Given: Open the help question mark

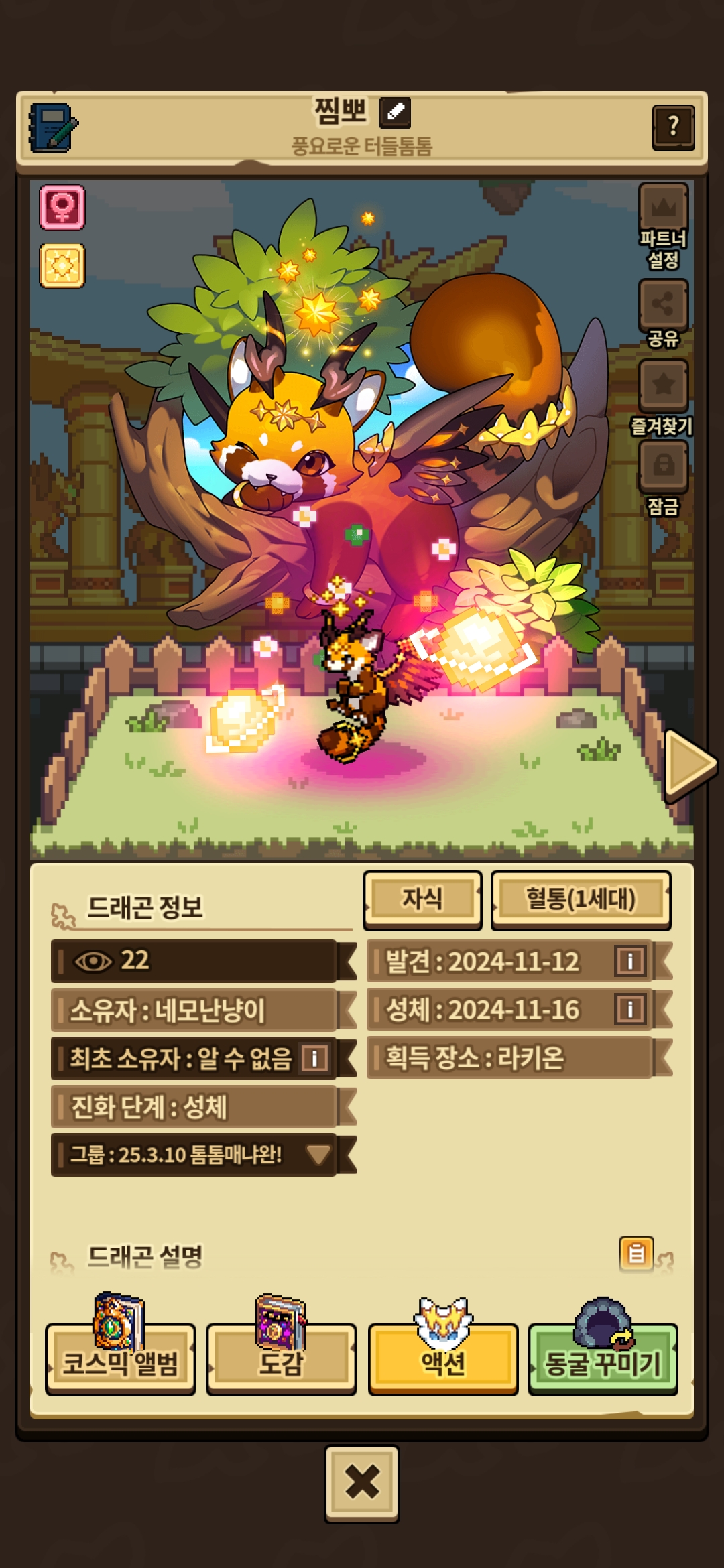Looking at the screenshot, I should [x=673, y=127].
